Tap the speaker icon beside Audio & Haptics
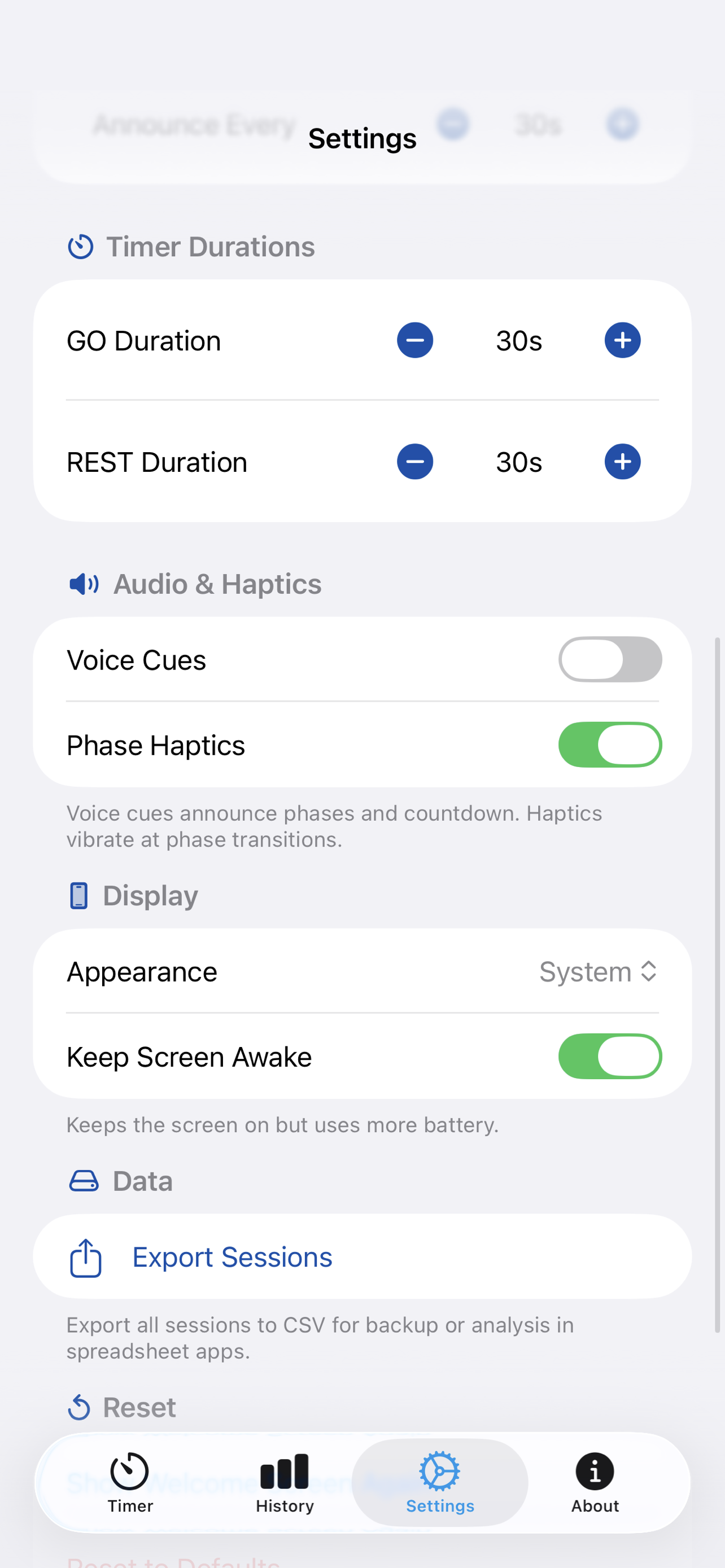 [84, 583]
